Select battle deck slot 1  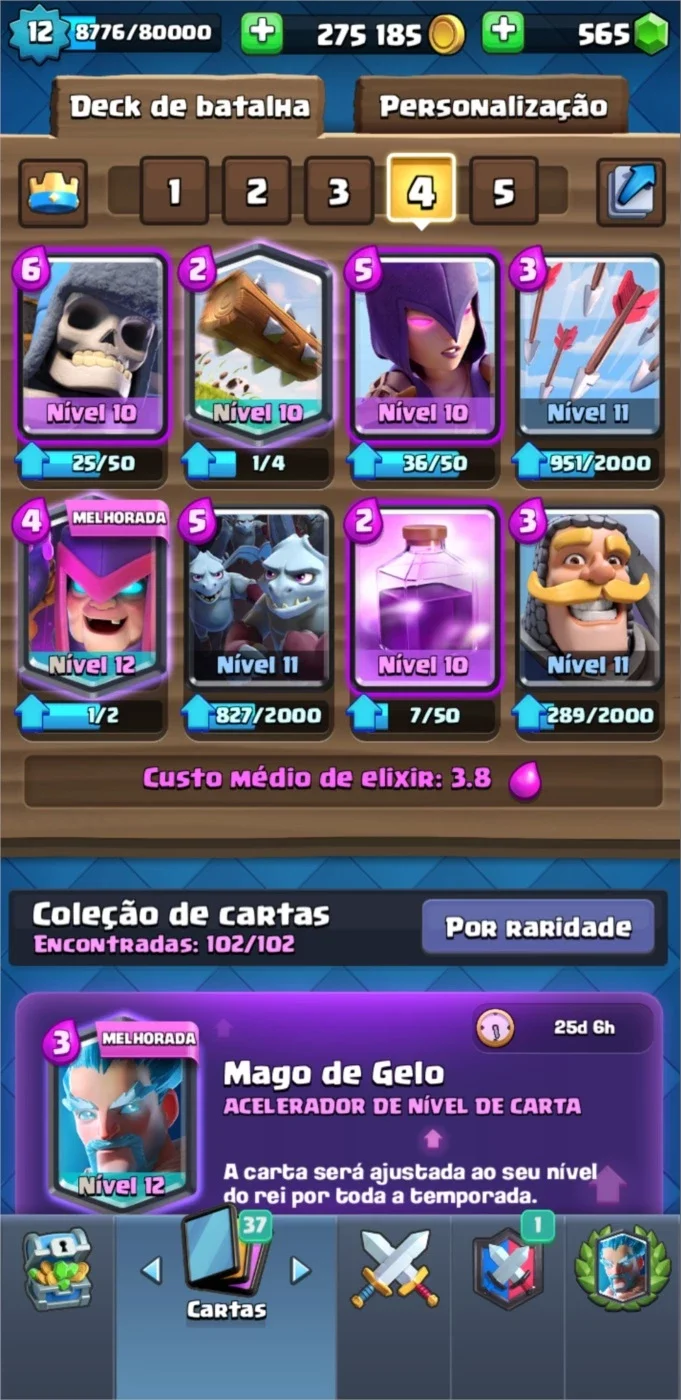click(x=174, y=191)
